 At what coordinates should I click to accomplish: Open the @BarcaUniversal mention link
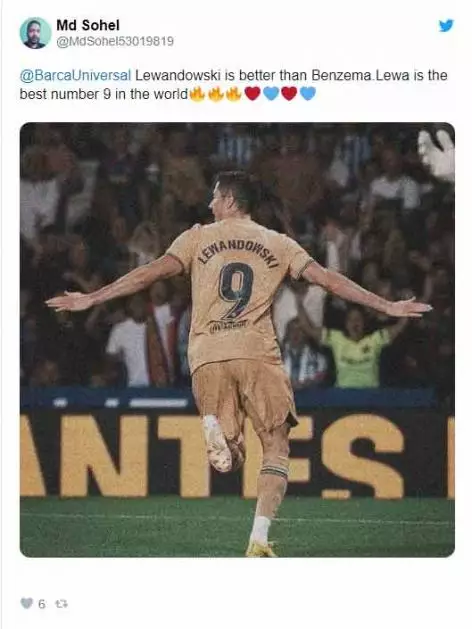coord(75,75)
